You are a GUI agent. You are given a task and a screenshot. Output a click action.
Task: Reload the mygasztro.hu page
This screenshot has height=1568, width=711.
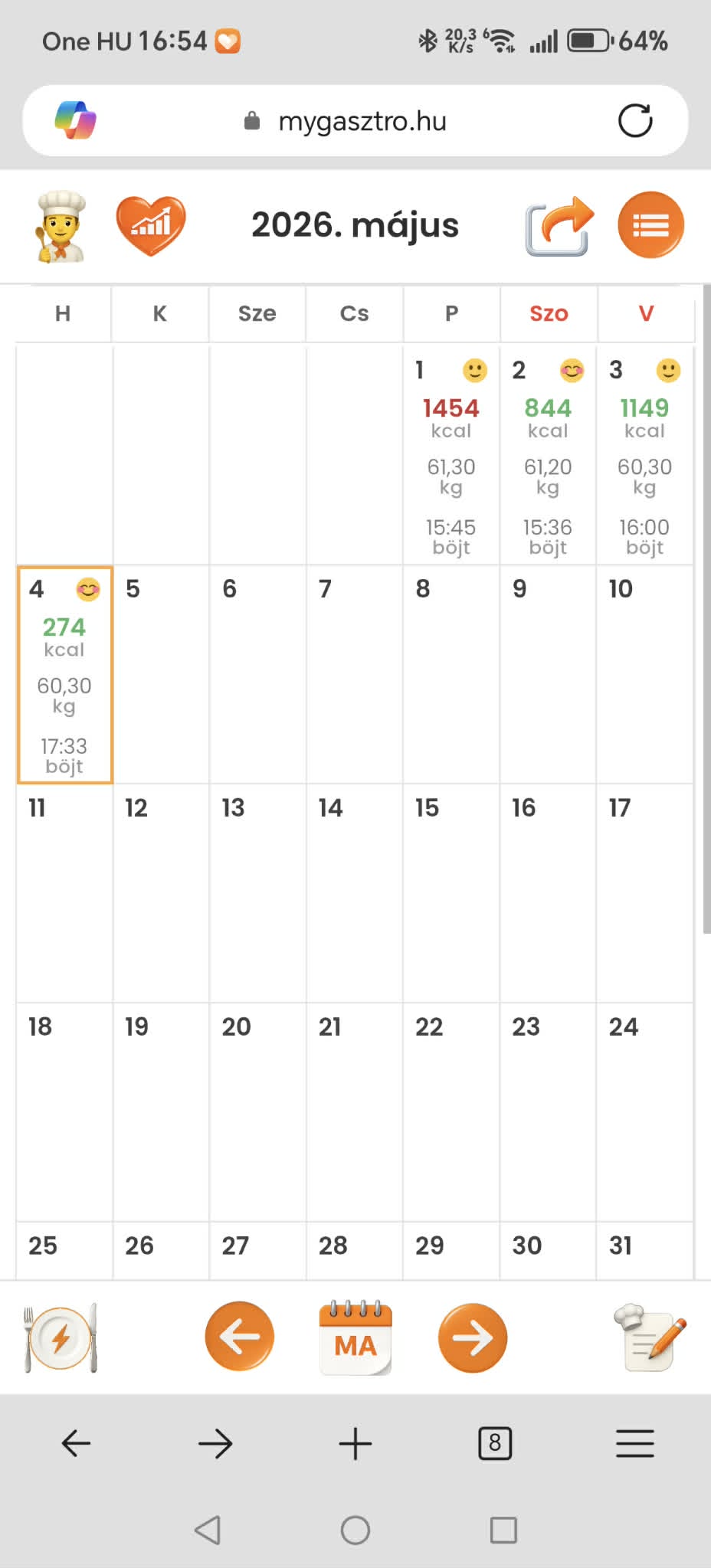(635, 120)
